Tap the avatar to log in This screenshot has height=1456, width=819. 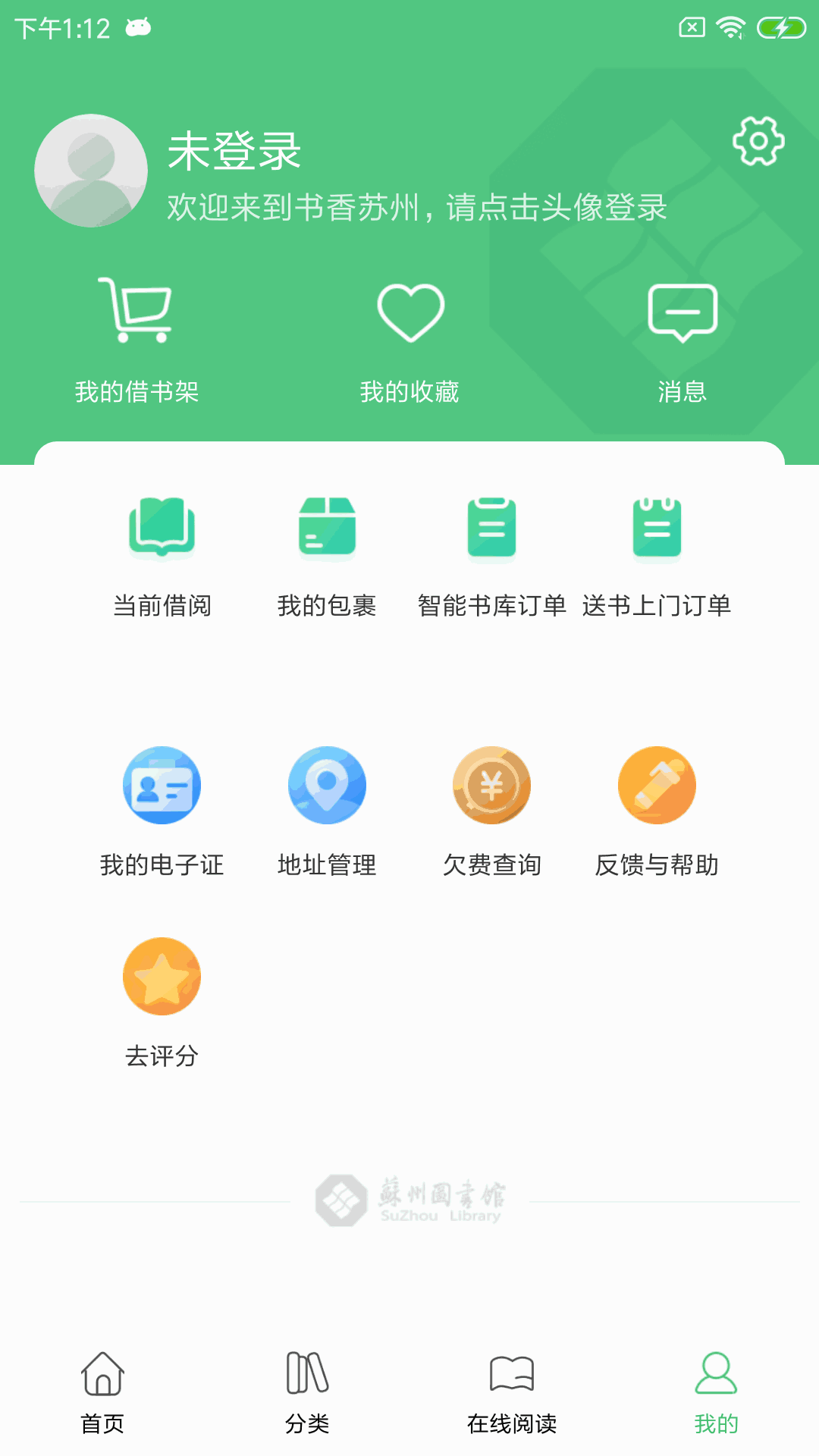[91, 171]
